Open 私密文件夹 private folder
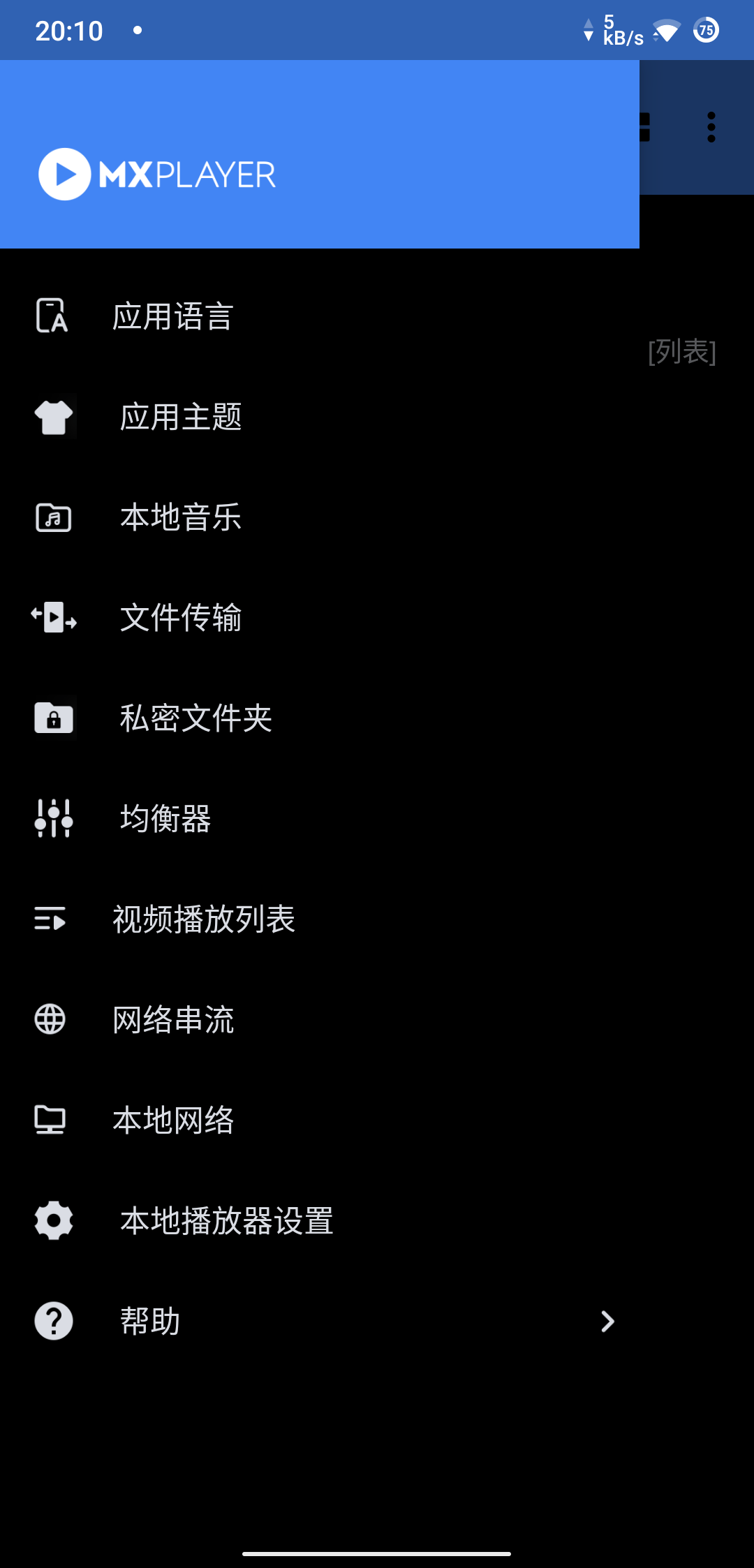This screenshot has height=1568, width=754. pos(195,718)
